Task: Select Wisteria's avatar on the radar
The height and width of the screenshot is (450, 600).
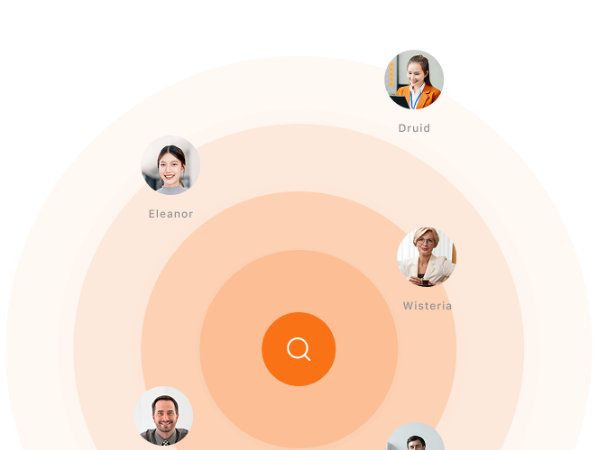Action: [427, 257]
